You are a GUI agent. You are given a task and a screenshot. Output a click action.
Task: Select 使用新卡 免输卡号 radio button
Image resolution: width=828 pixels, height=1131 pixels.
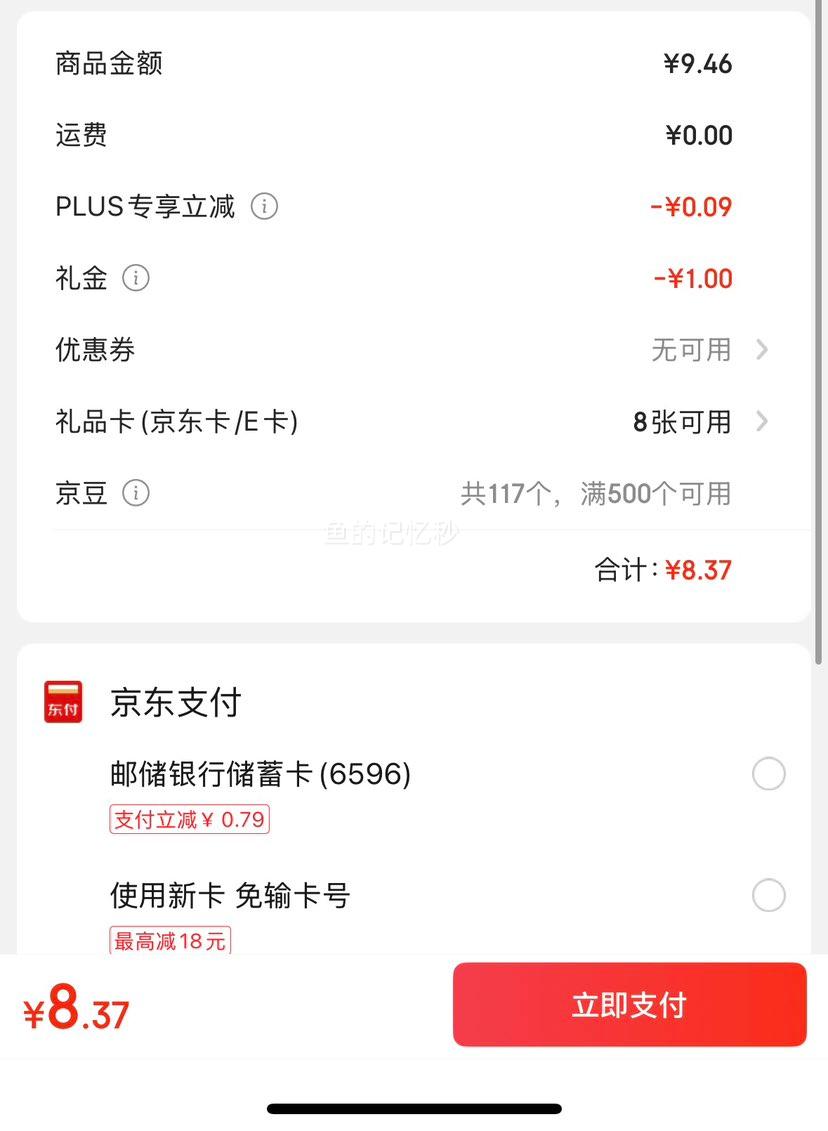(768, 896)
